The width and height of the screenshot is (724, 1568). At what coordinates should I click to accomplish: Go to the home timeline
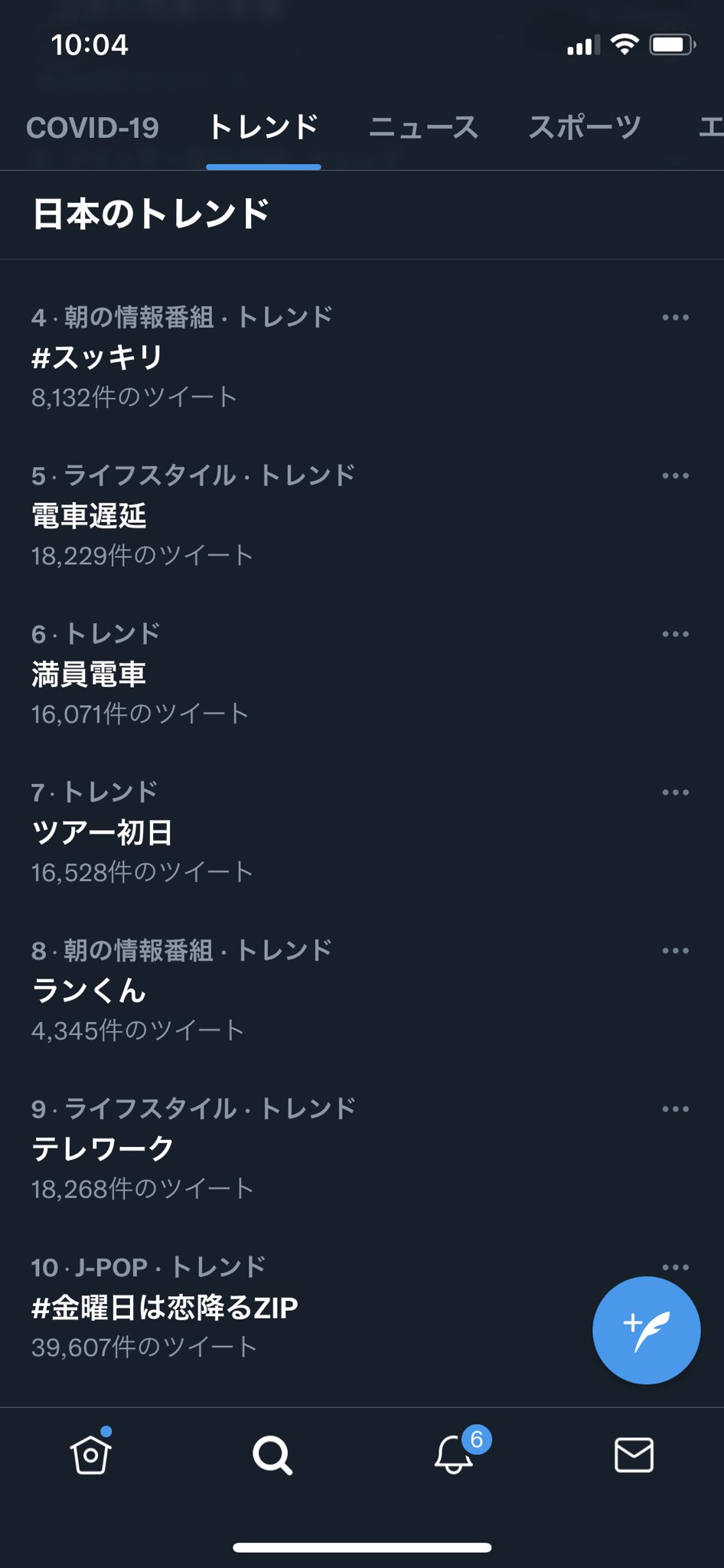[91, 1453]
